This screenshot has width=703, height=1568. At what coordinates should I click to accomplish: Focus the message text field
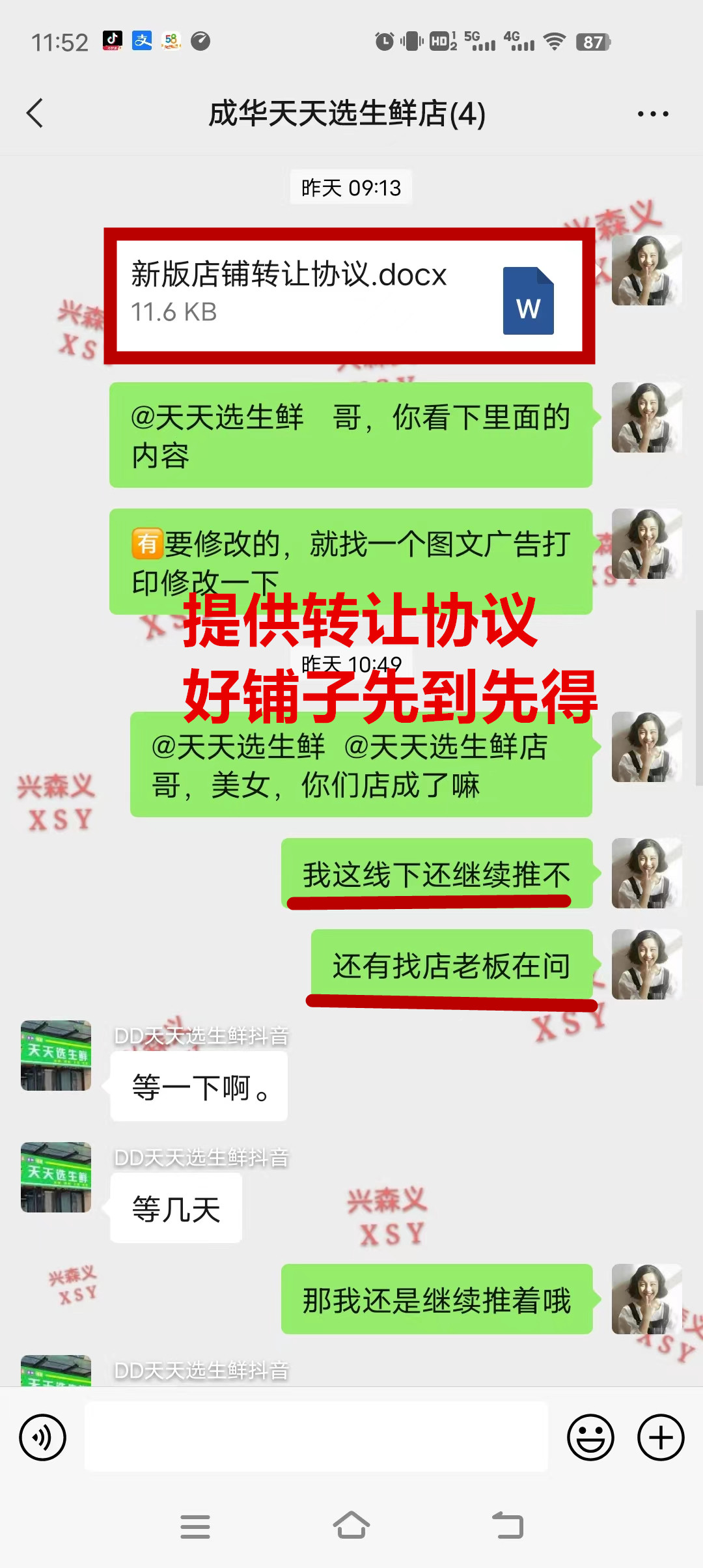click(316, 1436)
